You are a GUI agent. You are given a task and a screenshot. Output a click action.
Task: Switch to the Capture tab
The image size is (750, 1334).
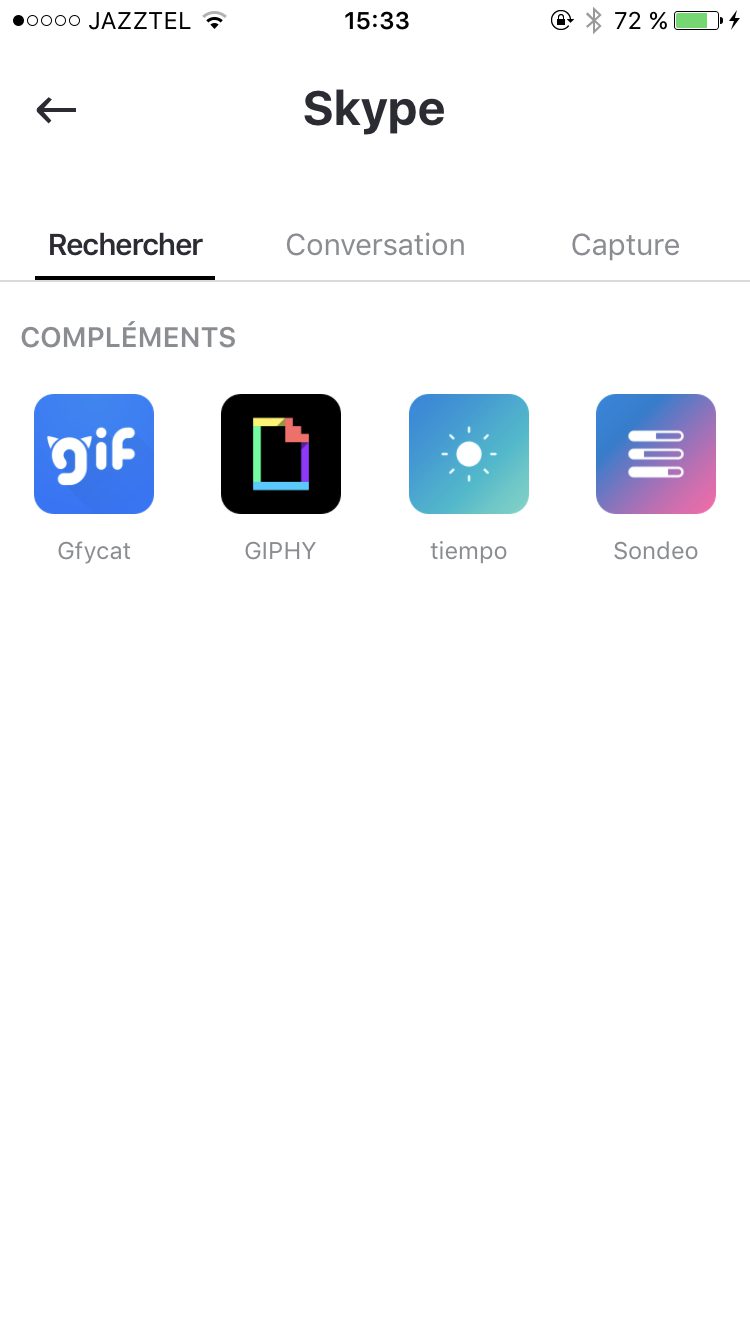pyautogui.click(x=625, y=245)
